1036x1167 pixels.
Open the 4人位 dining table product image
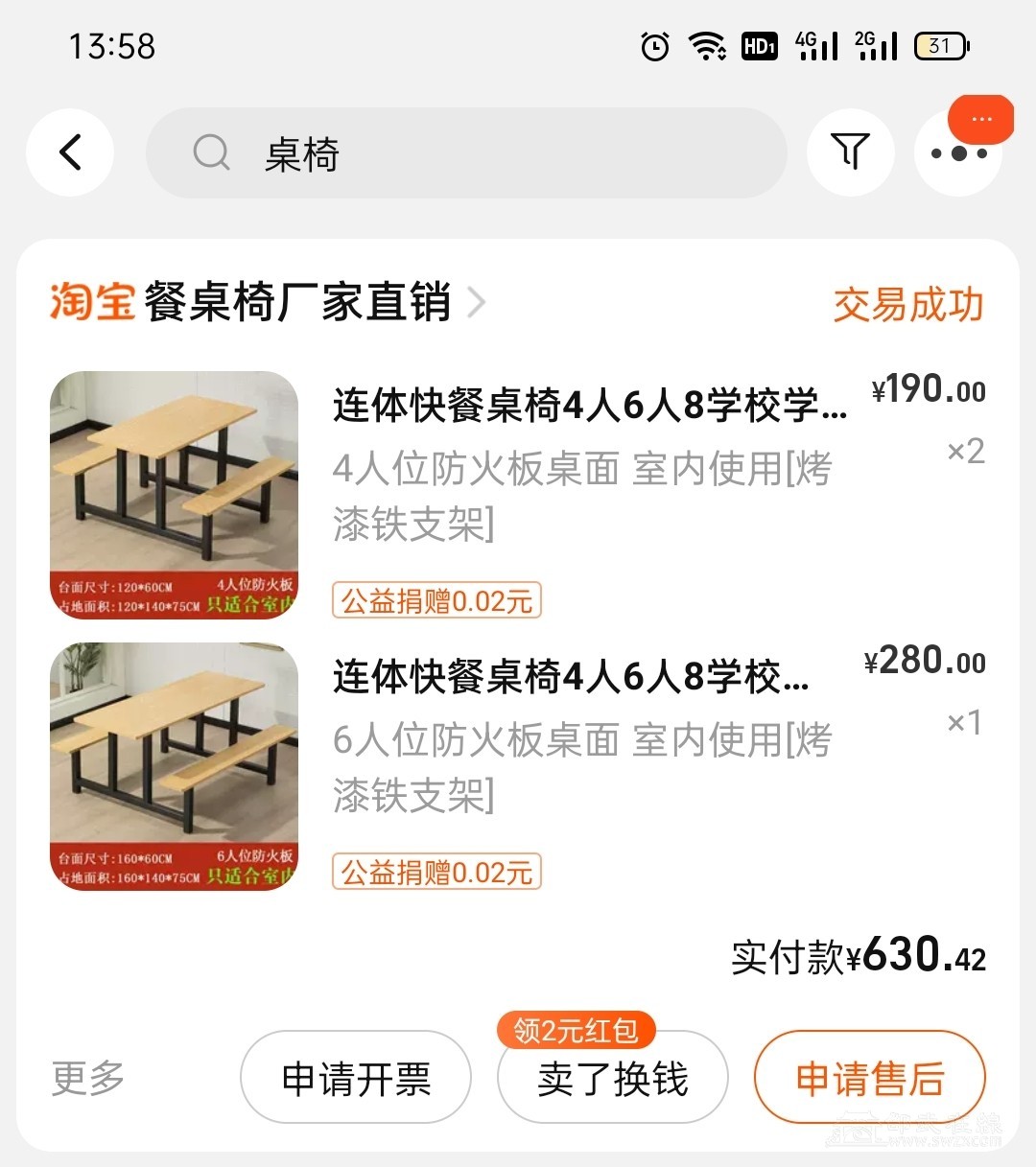(x=175, y=495)
